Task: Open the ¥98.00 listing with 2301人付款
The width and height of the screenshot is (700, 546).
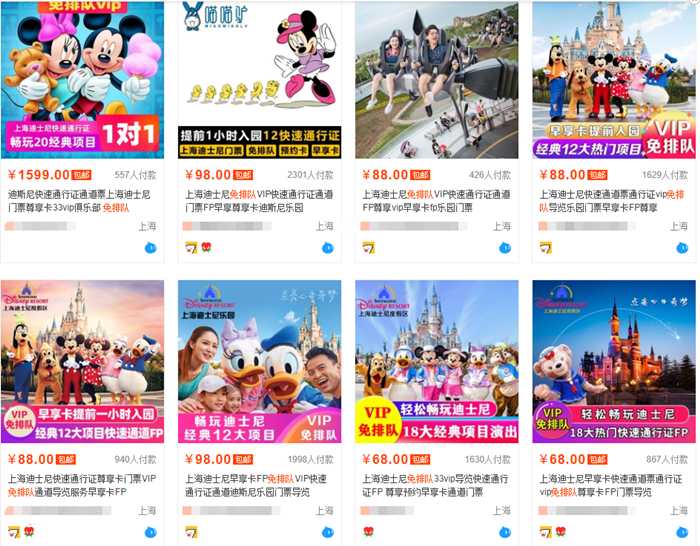Action: coord(261,81)
